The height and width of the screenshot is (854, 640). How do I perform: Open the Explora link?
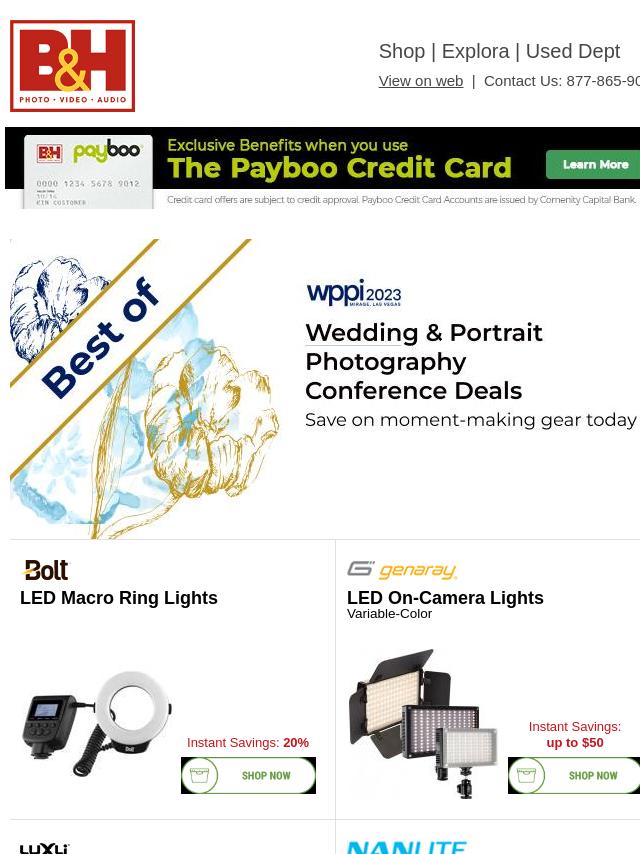coord(475,51)
